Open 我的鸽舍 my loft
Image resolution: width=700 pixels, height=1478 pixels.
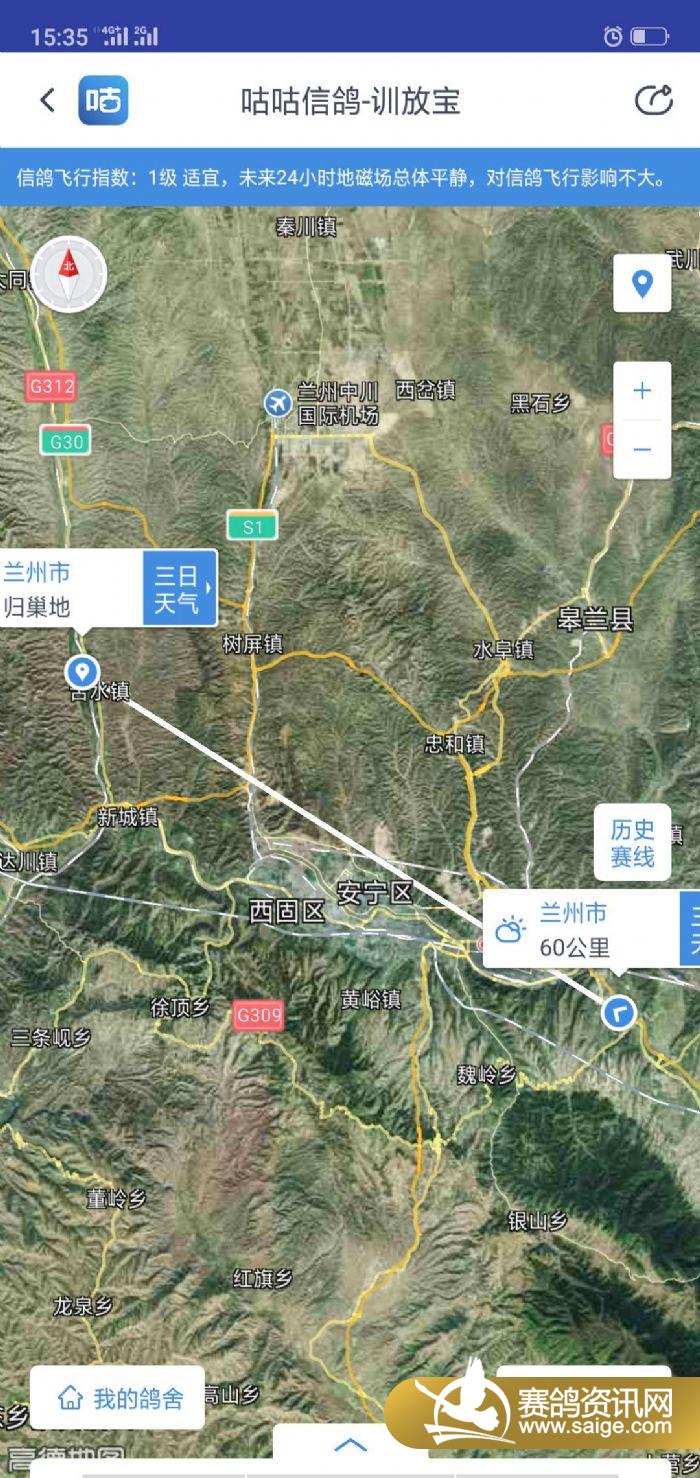[119, 1398]
